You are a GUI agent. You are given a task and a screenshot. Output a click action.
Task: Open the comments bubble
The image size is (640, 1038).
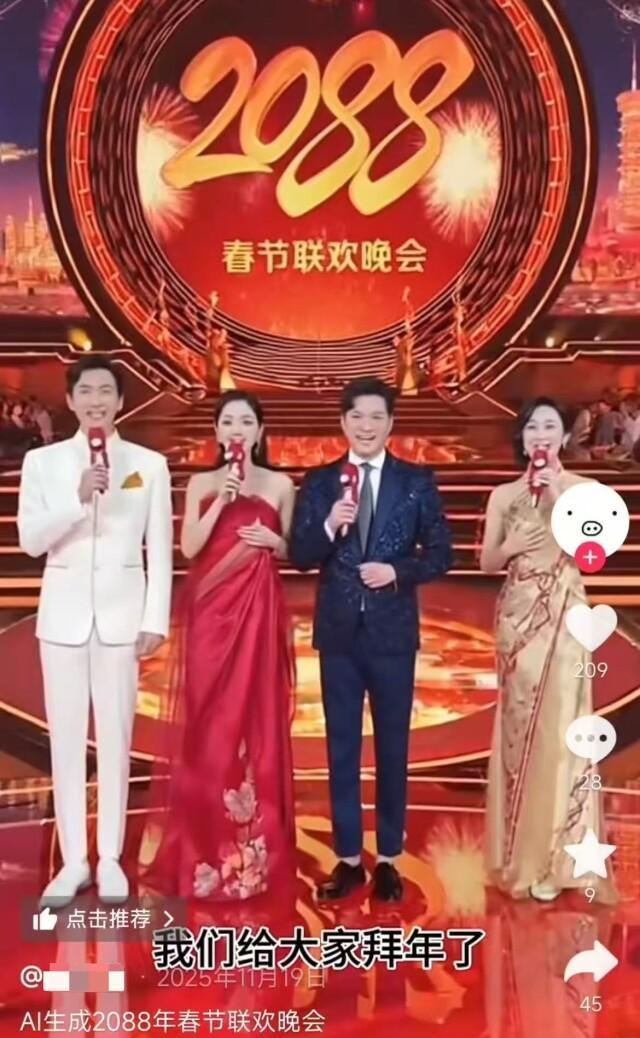591,740
